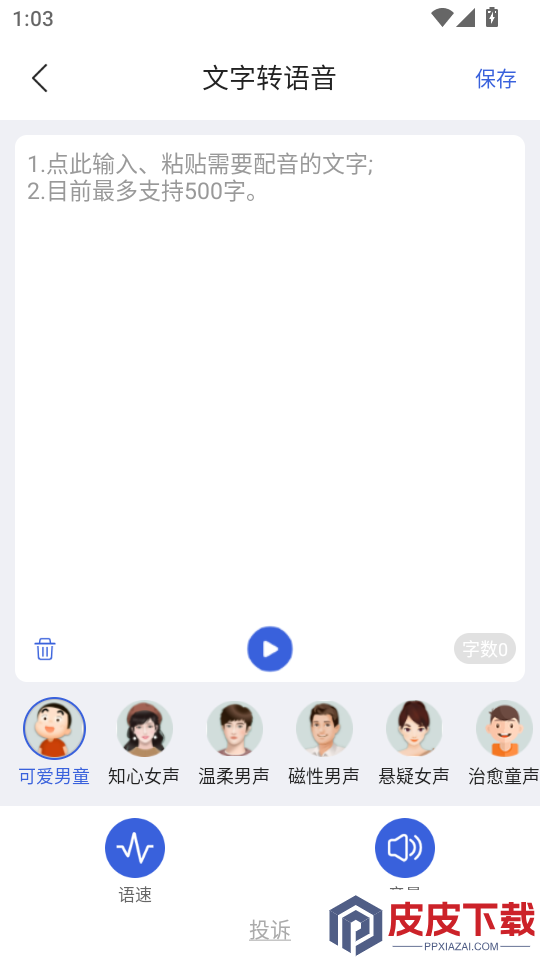Screen dimensions: 540x960
Task: Open the 投诉 complaint link
Action: 270,931
